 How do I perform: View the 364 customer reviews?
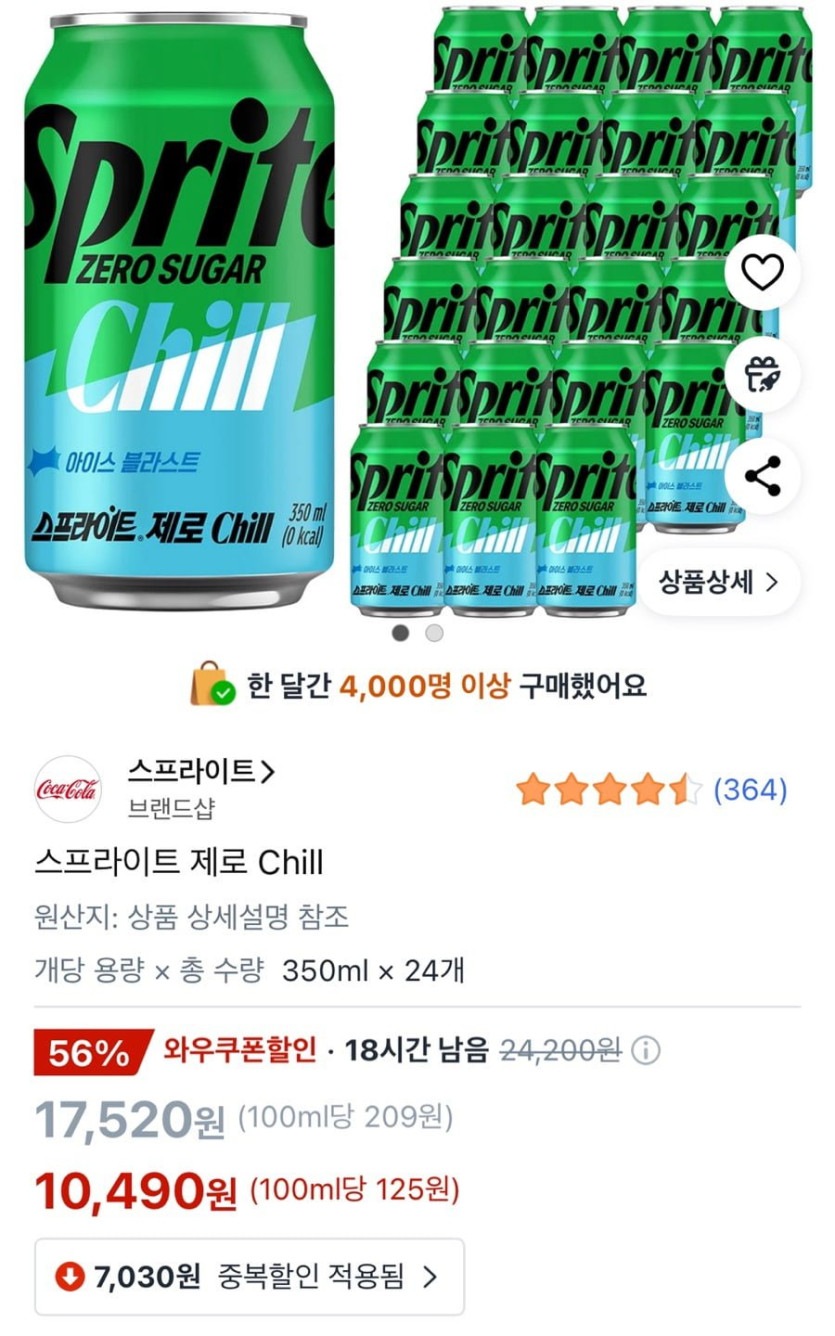point(750,790)
